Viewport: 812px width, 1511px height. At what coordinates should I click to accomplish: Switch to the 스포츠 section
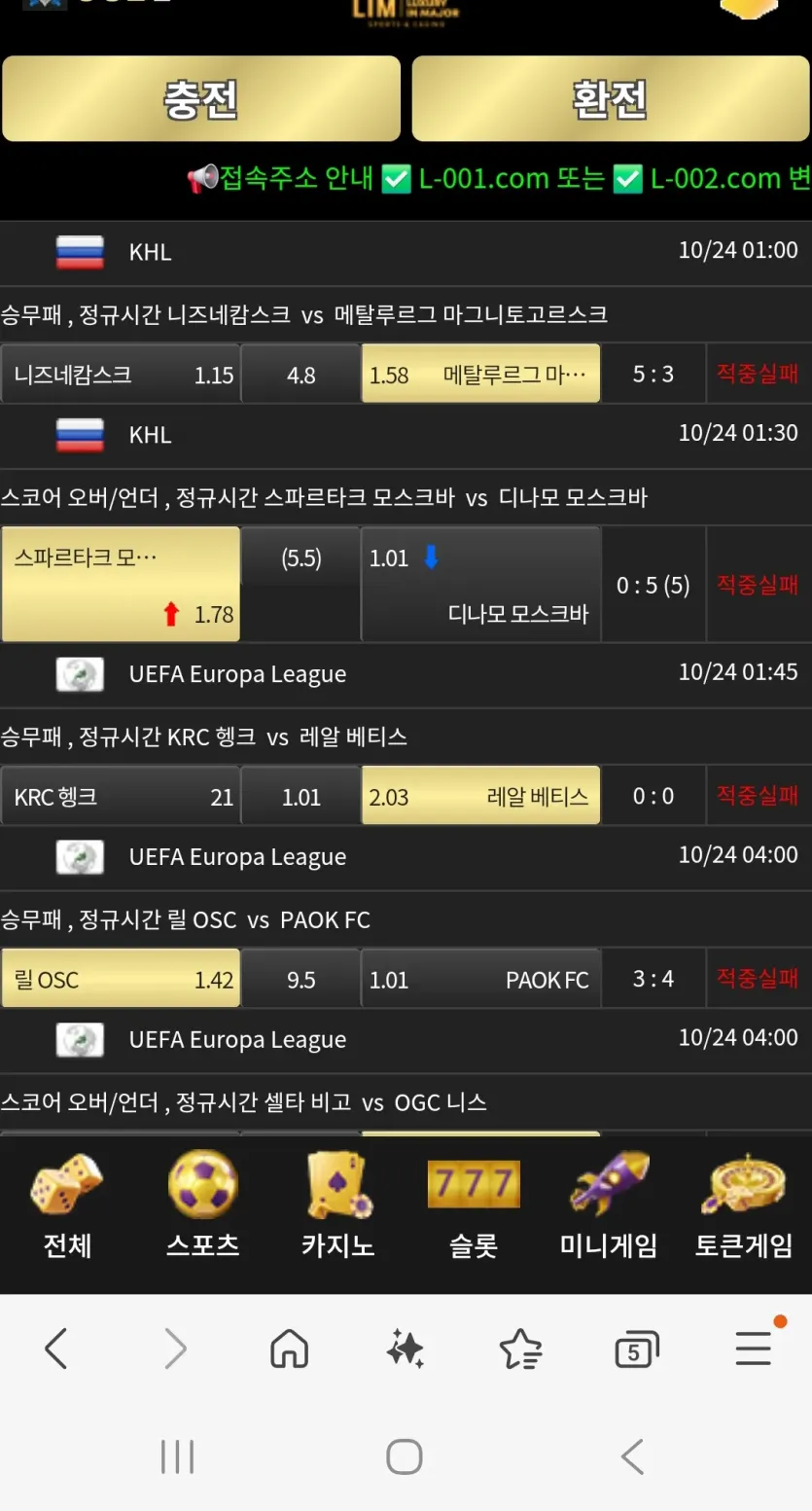(x=202, y=1206)
